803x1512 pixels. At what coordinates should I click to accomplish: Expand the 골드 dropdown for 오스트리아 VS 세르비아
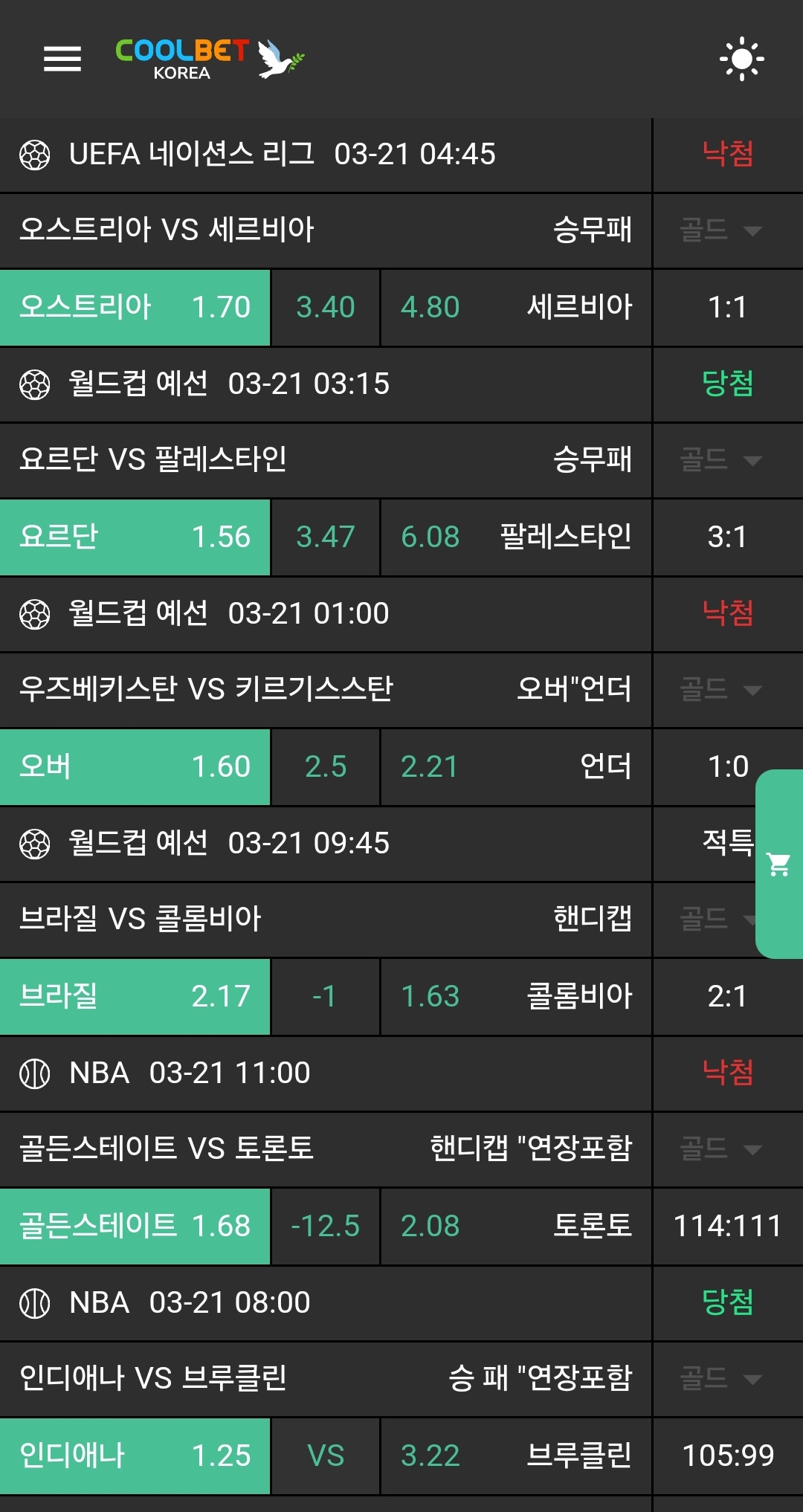(x=720, y=230)
